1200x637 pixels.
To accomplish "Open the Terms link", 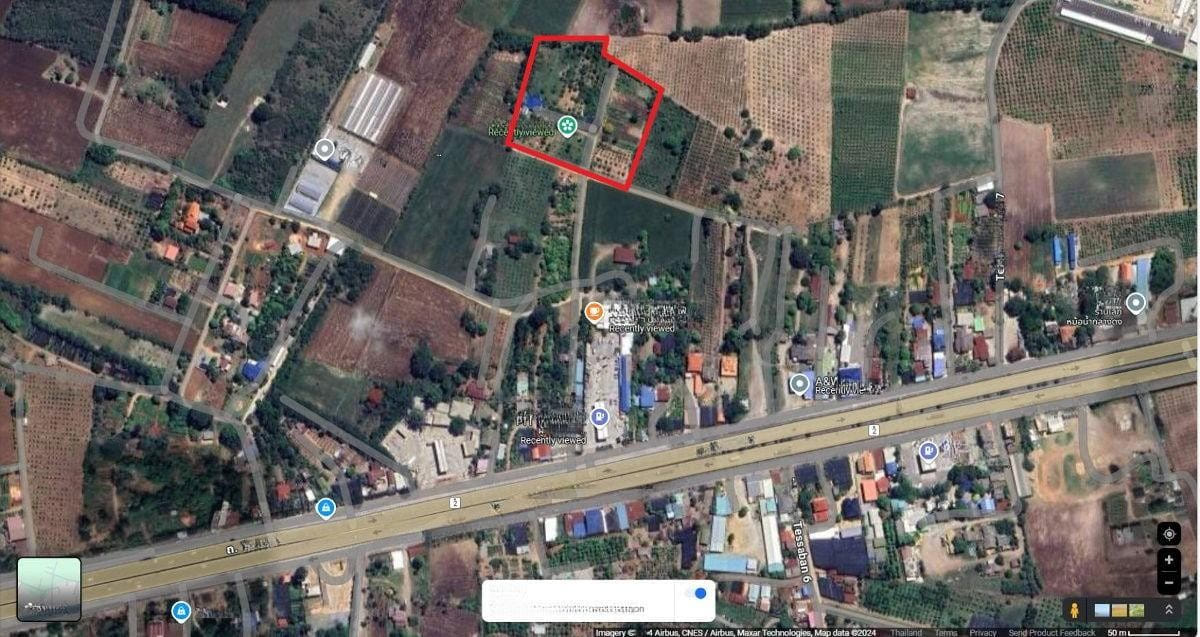I will coord(945,632).
